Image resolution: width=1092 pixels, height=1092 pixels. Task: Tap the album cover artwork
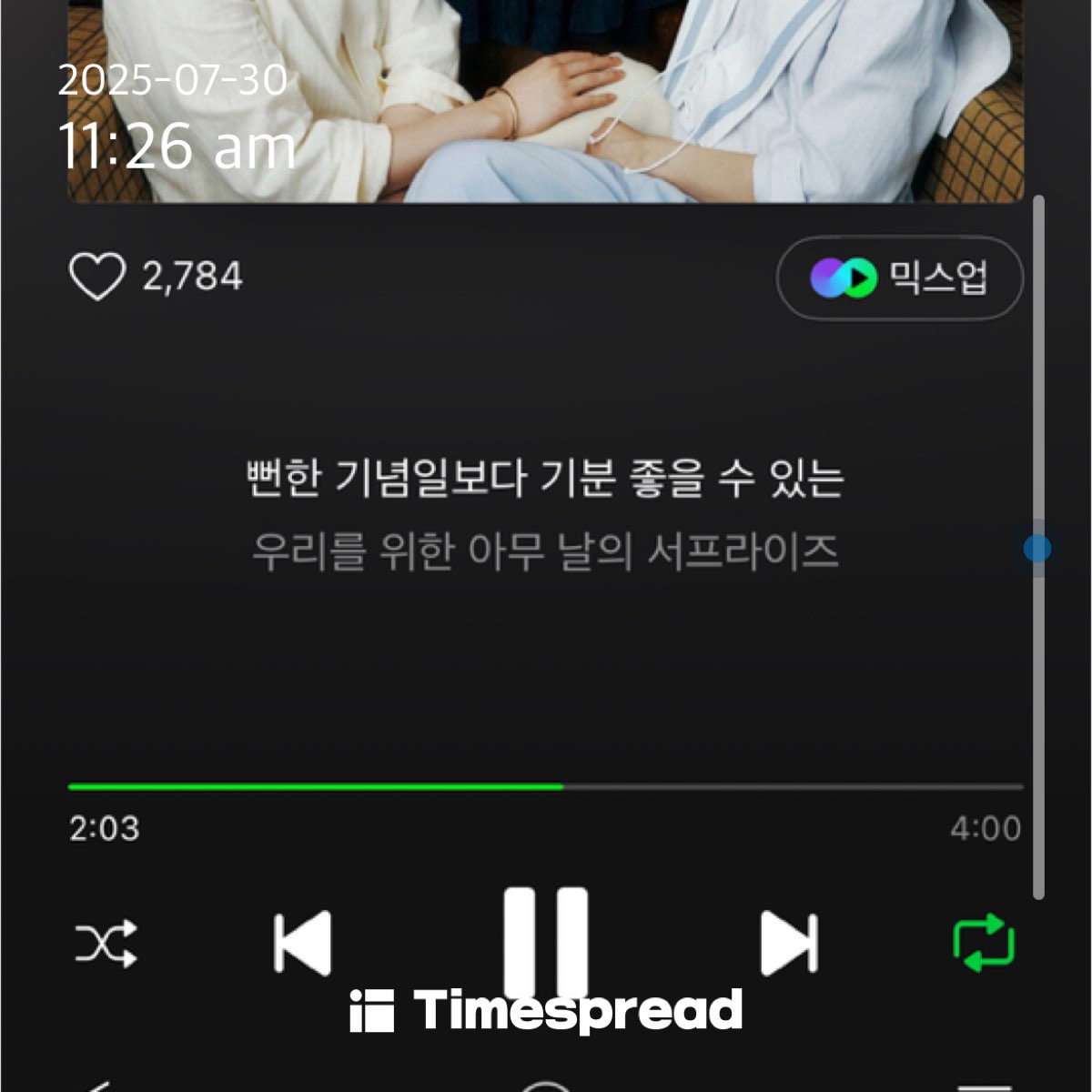pyautogui.click(x=546, y=100)
